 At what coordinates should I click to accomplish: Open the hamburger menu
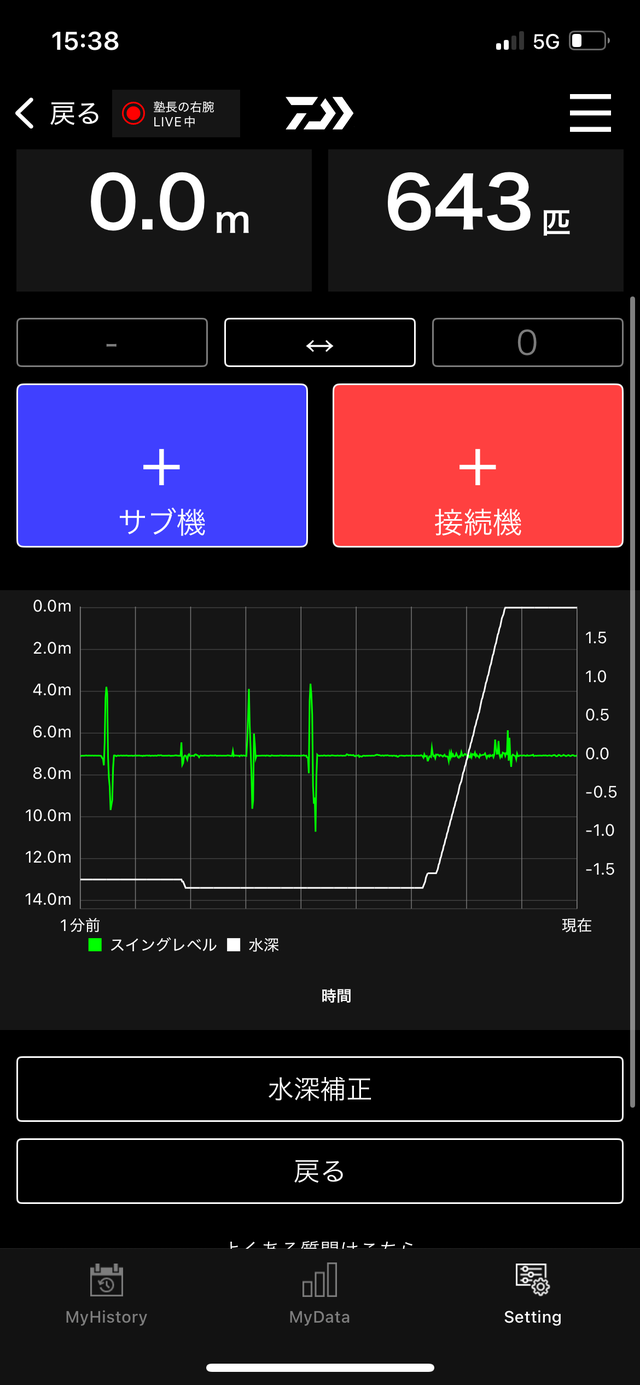pyautogui.click(x=590, y=114)
